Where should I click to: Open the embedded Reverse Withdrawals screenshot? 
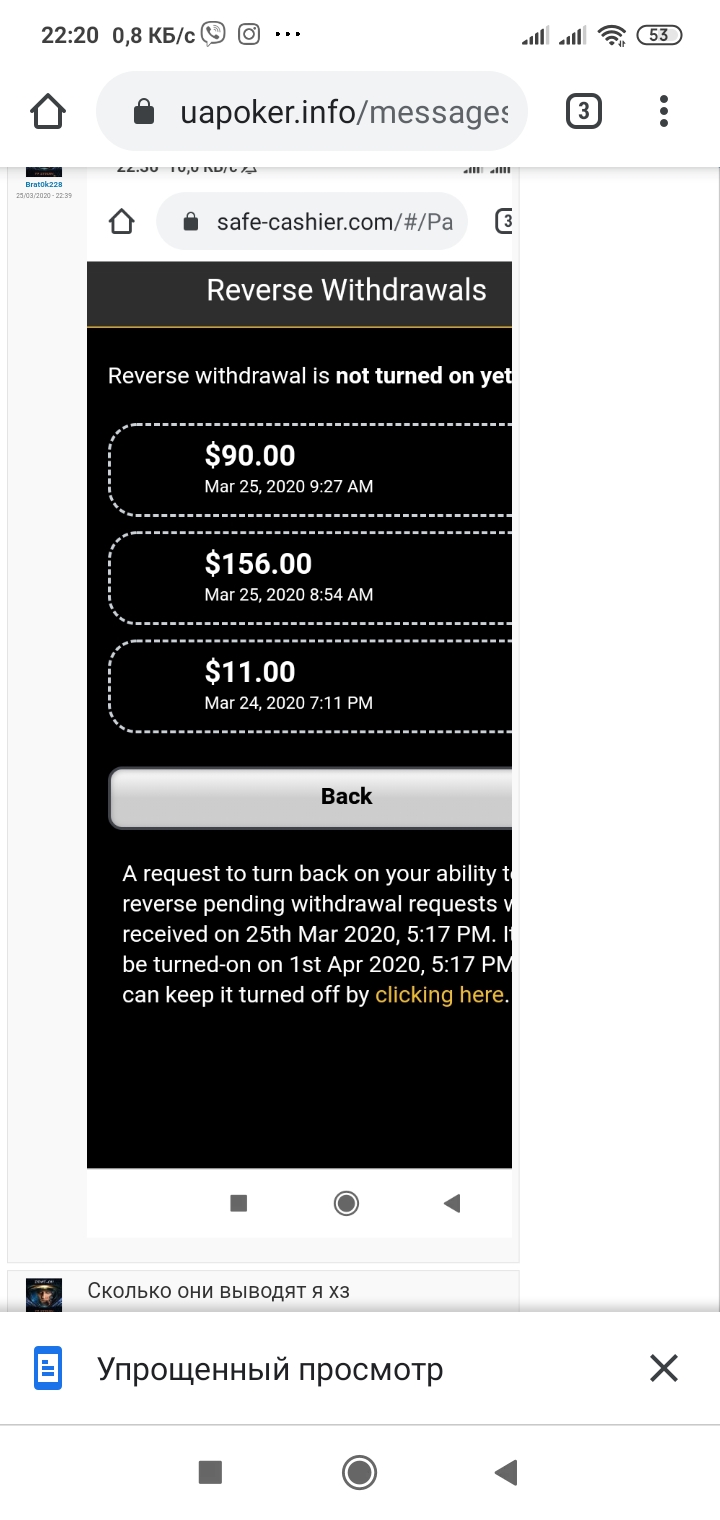299,700
